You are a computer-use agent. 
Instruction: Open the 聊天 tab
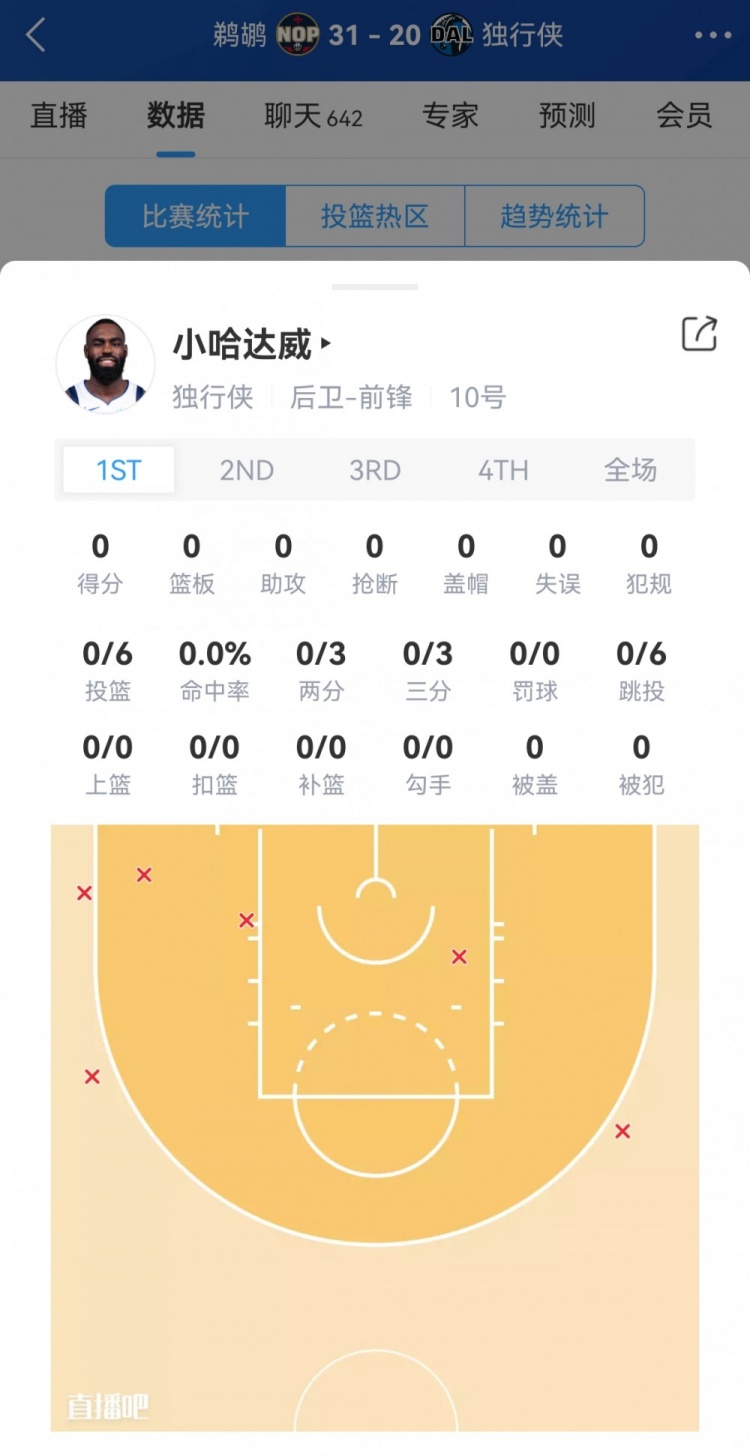point(312,116)
